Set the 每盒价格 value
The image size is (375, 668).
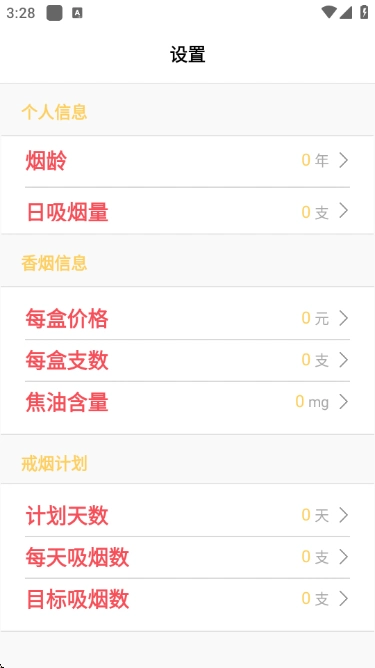pyautogui.click(x=188, y=318)
